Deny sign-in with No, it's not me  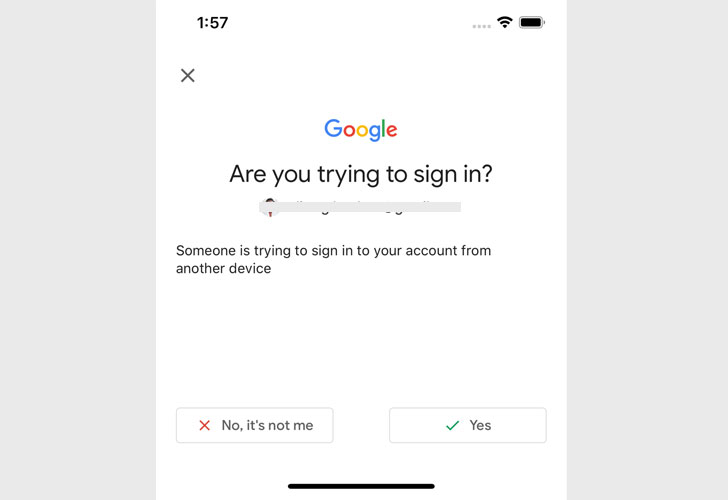tap(254, 425)
